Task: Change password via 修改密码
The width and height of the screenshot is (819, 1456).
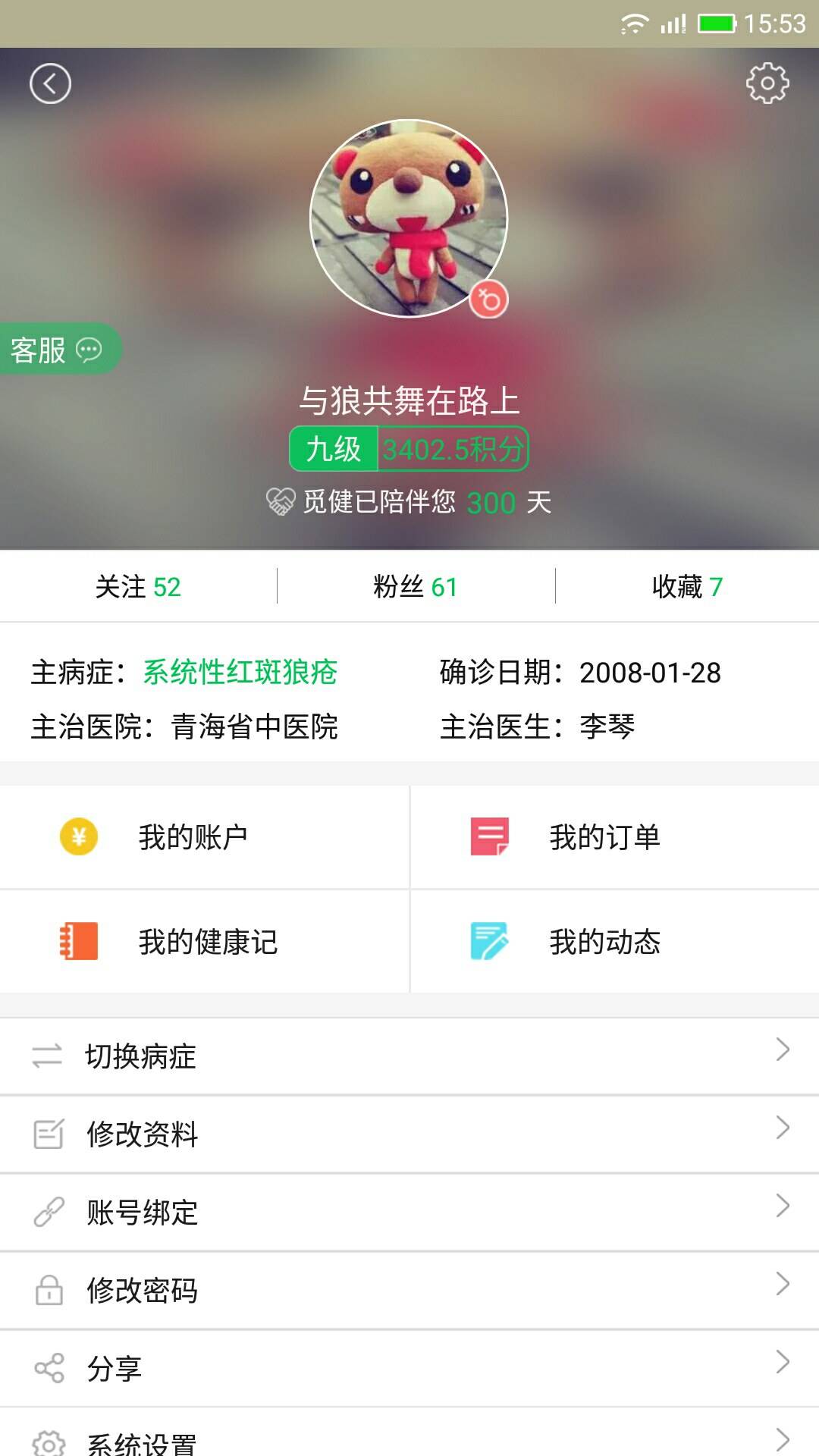Action: click(409, 1291)
